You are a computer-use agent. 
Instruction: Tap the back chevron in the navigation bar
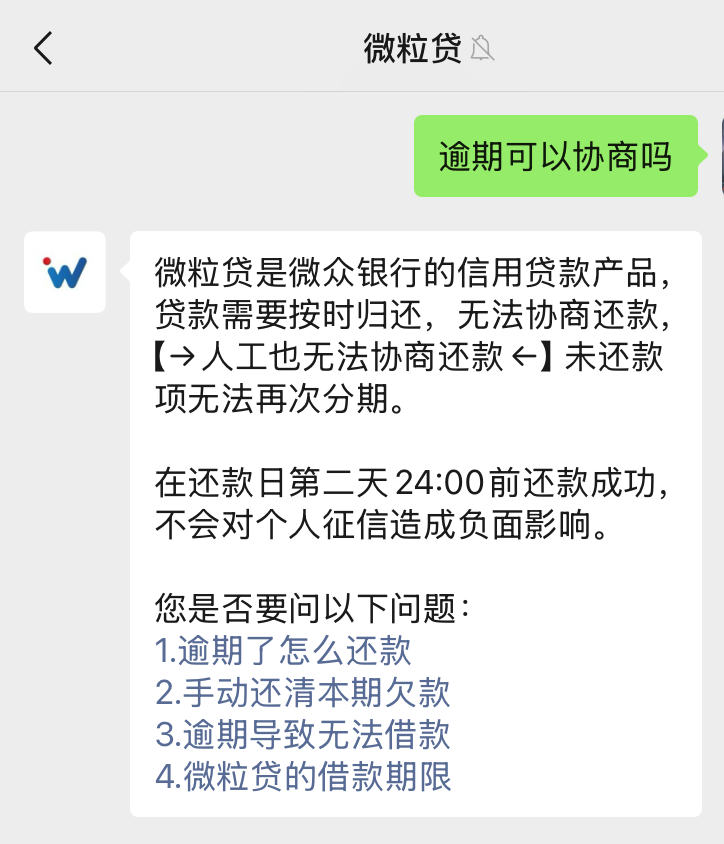42,46
